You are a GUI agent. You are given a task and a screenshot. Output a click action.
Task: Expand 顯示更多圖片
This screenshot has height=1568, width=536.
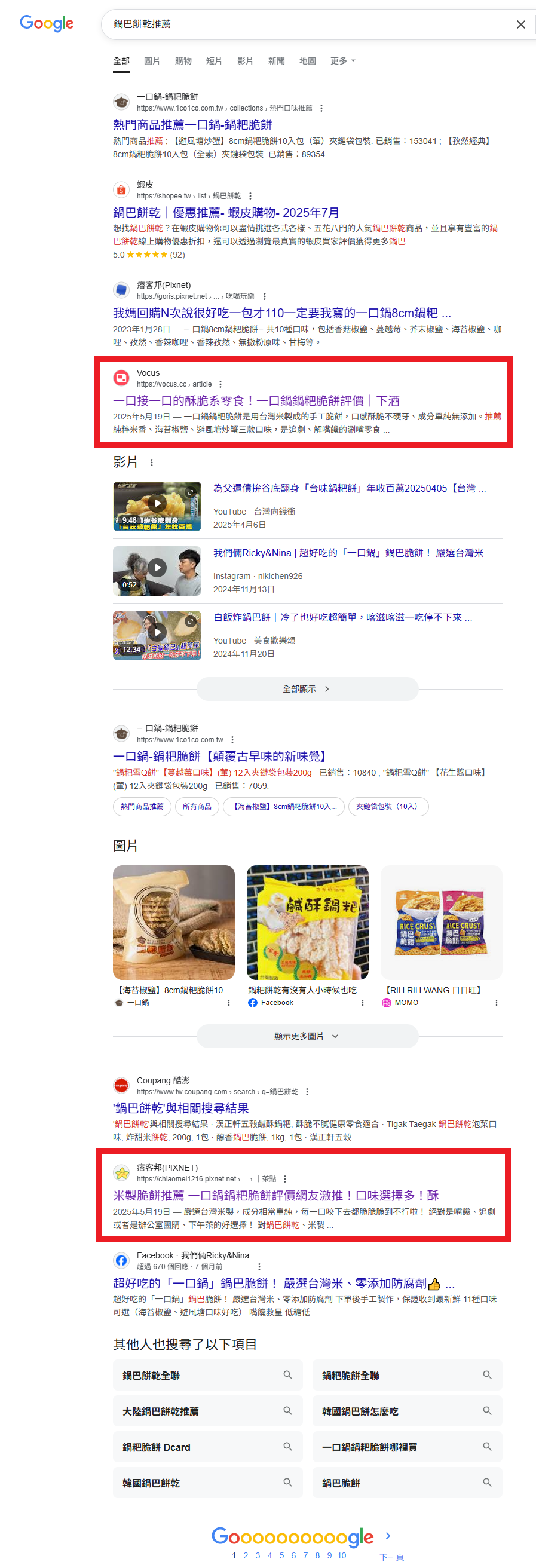307,1036
